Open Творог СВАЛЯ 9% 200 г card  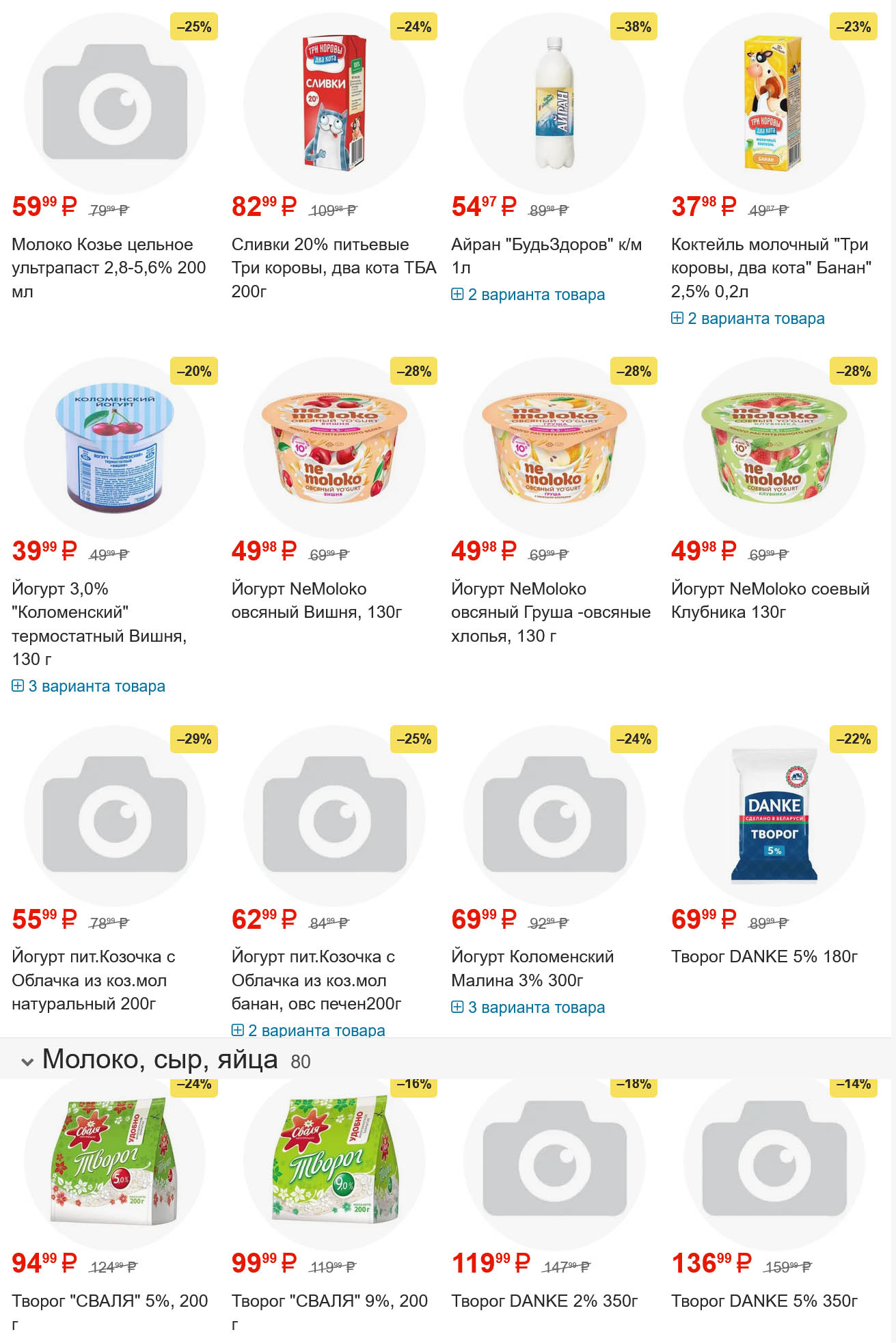point(329,1301)
